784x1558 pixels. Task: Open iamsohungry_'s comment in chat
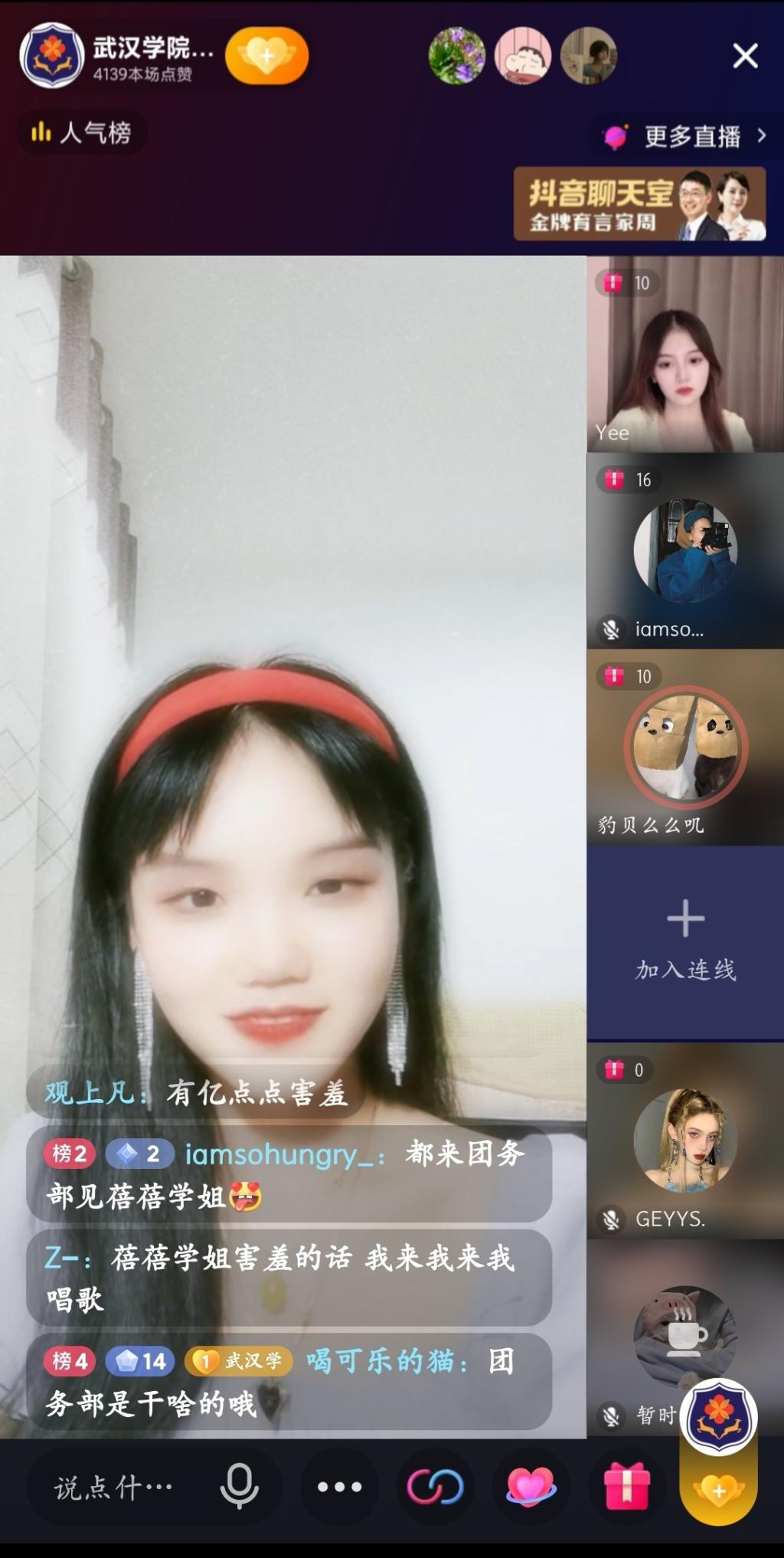coord(289,1173)
